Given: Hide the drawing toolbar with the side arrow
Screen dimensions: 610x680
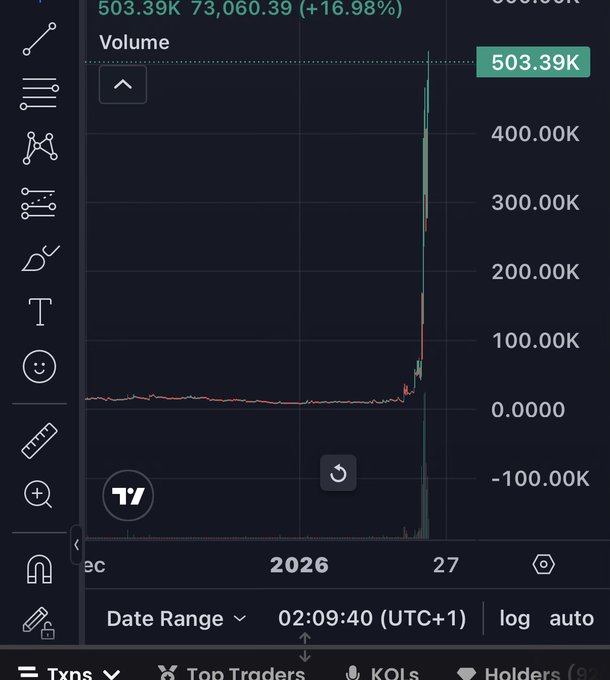Looking at the screenshot, I should click(x=77, y=546).
